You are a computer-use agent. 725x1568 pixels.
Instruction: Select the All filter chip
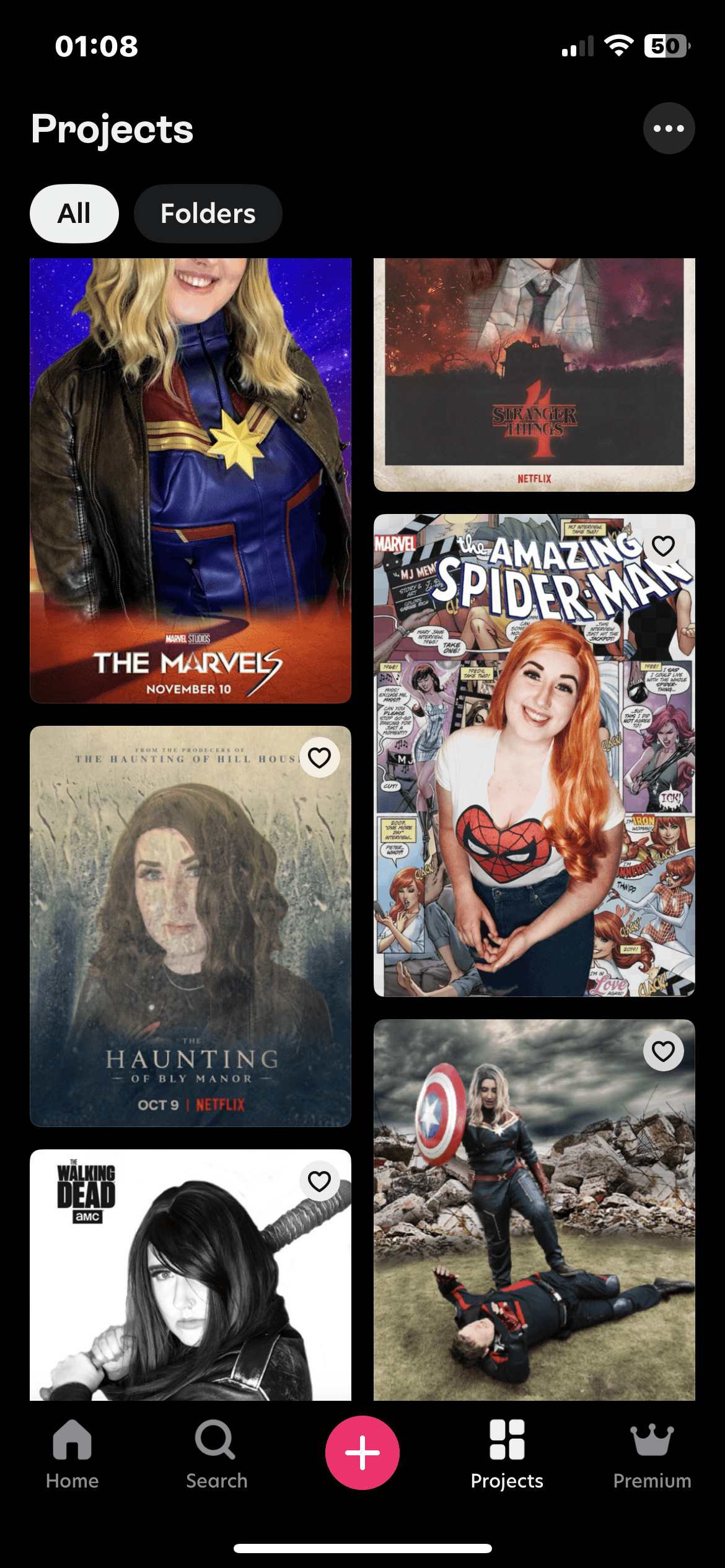pos(74,214)
